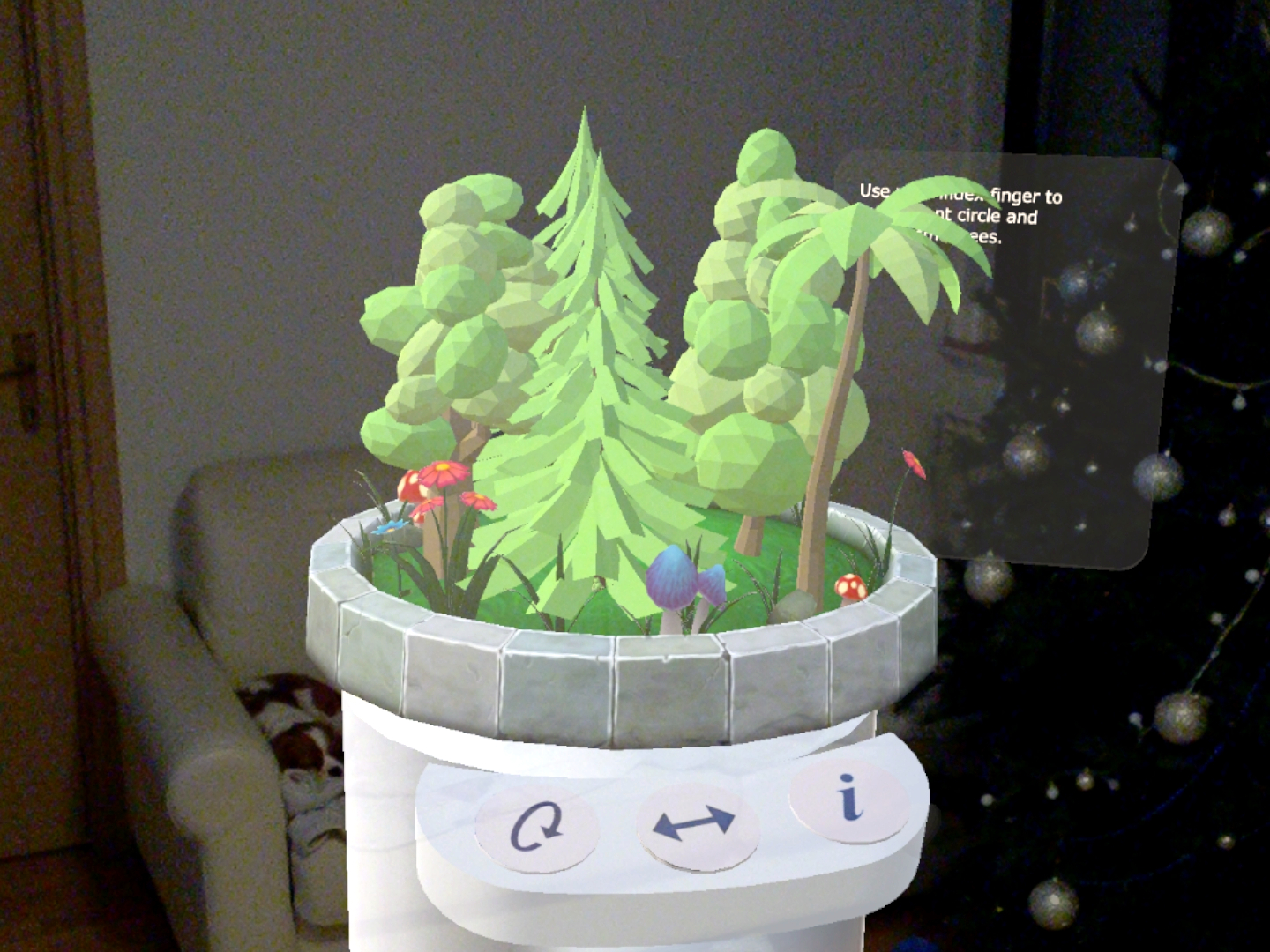Tap the rotate arrow button
Viewport: 1270px width, 952px height.
[536, 829]
